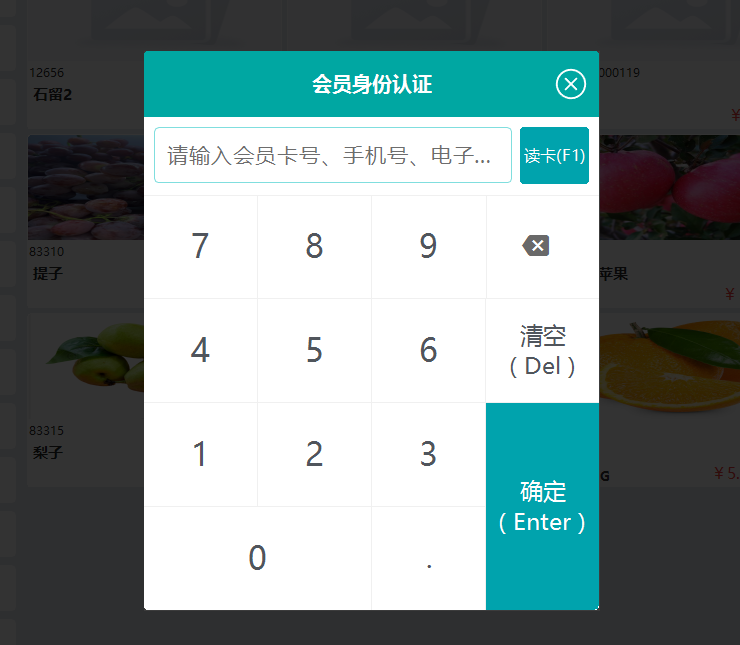The image size is (740, 645).
Task: Enter digit 3 on the keypad
Action: point(428,454)
